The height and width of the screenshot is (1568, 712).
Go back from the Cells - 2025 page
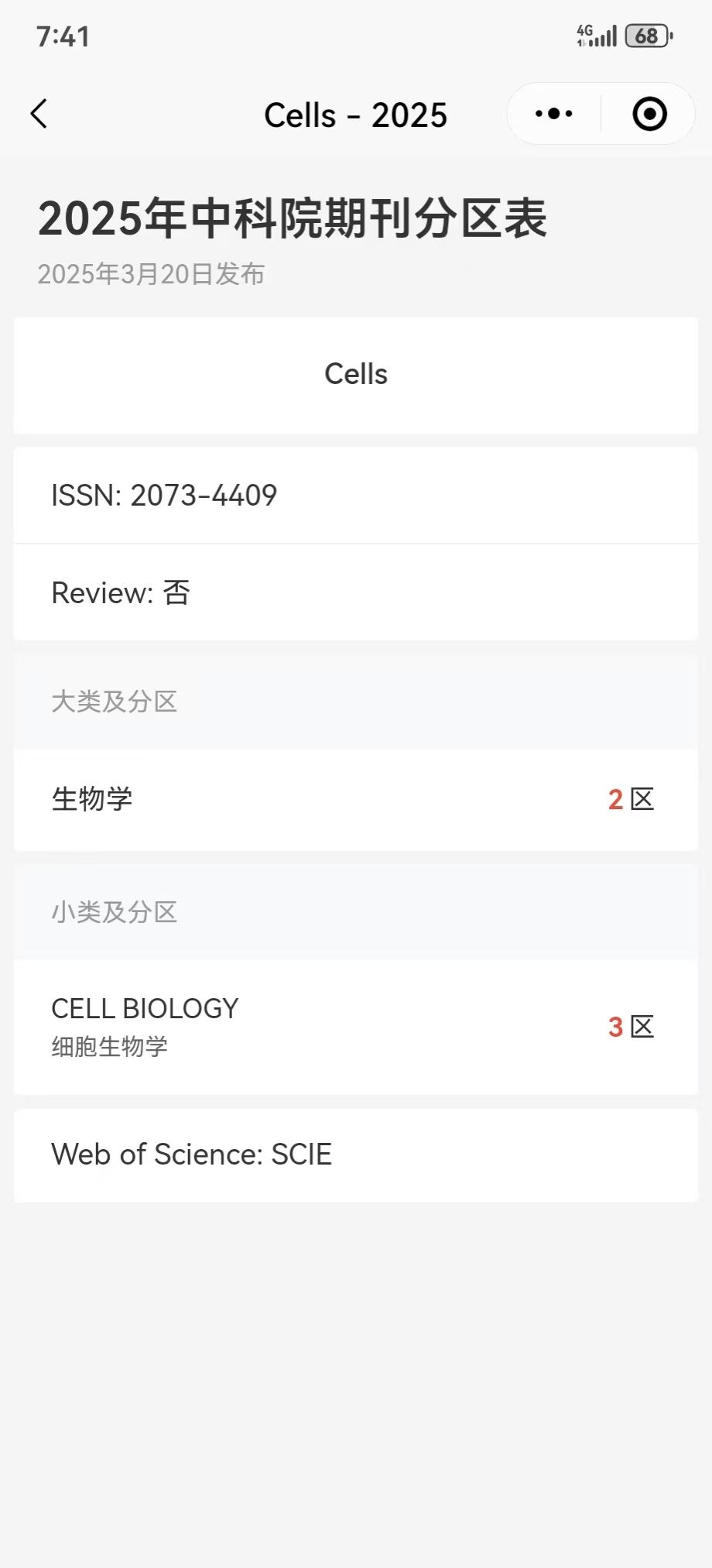click(39, 114)
